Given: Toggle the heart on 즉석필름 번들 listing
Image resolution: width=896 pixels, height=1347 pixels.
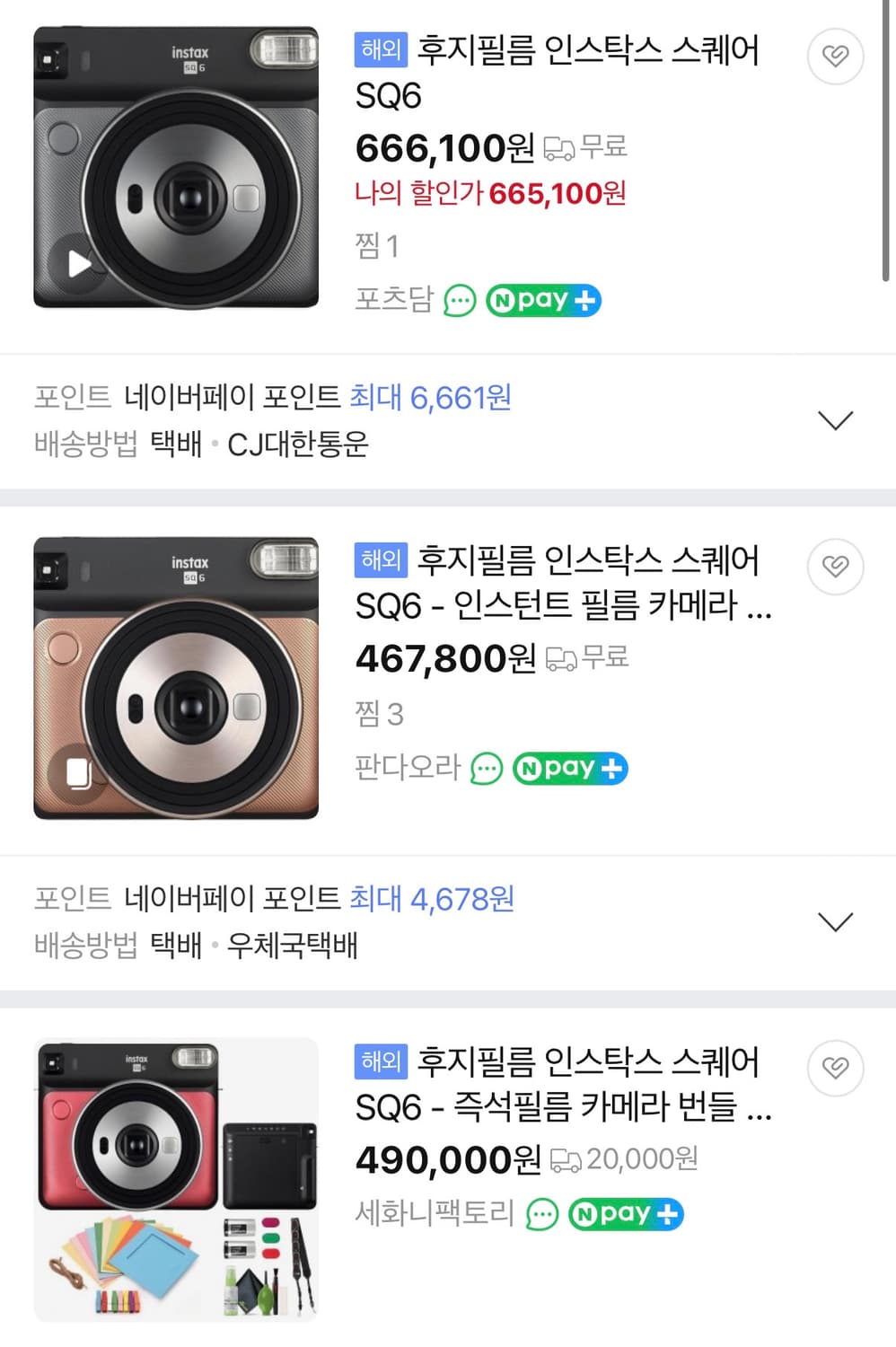Looking at the screenshot, I should pyautogui.click(x=835, y=1069).
